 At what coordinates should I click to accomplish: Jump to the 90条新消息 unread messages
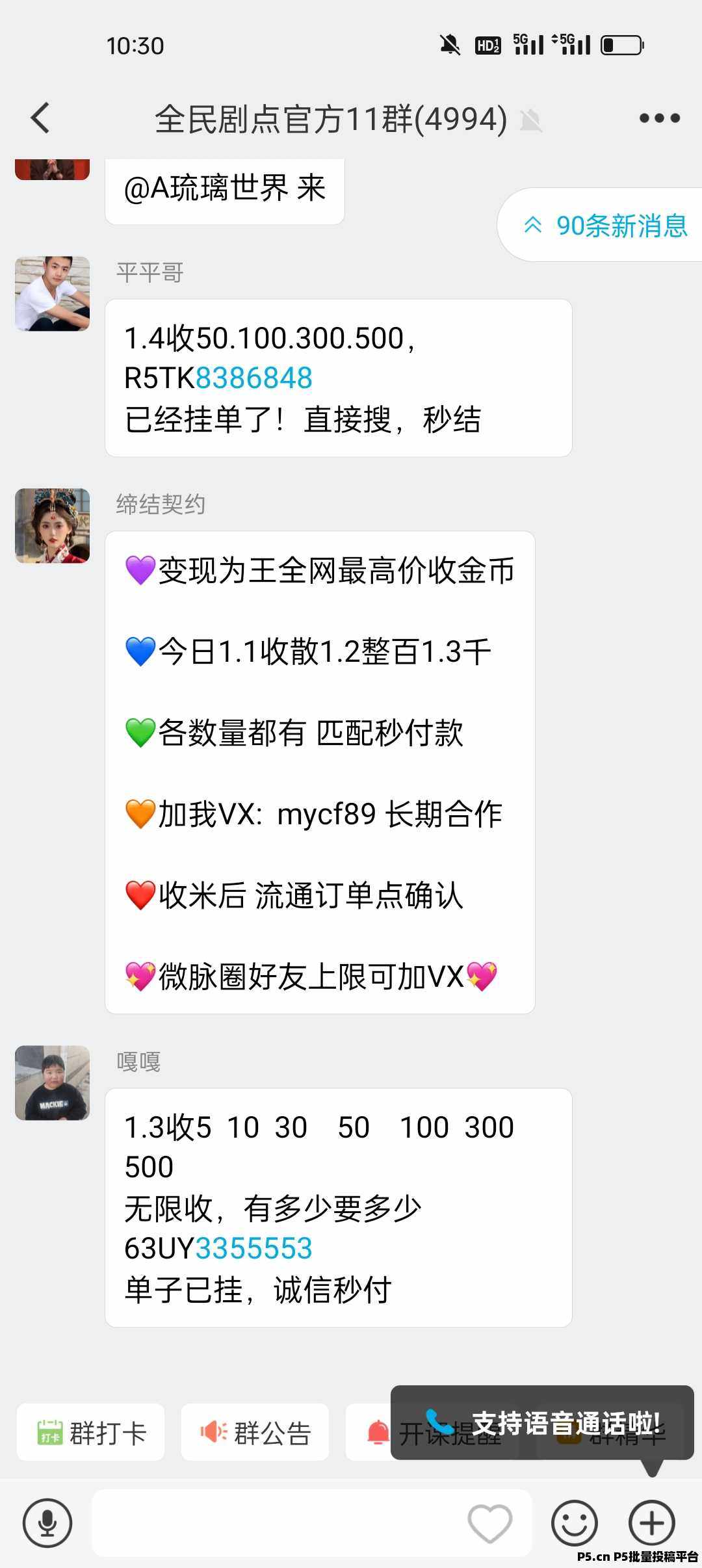[x=604, y=226]
